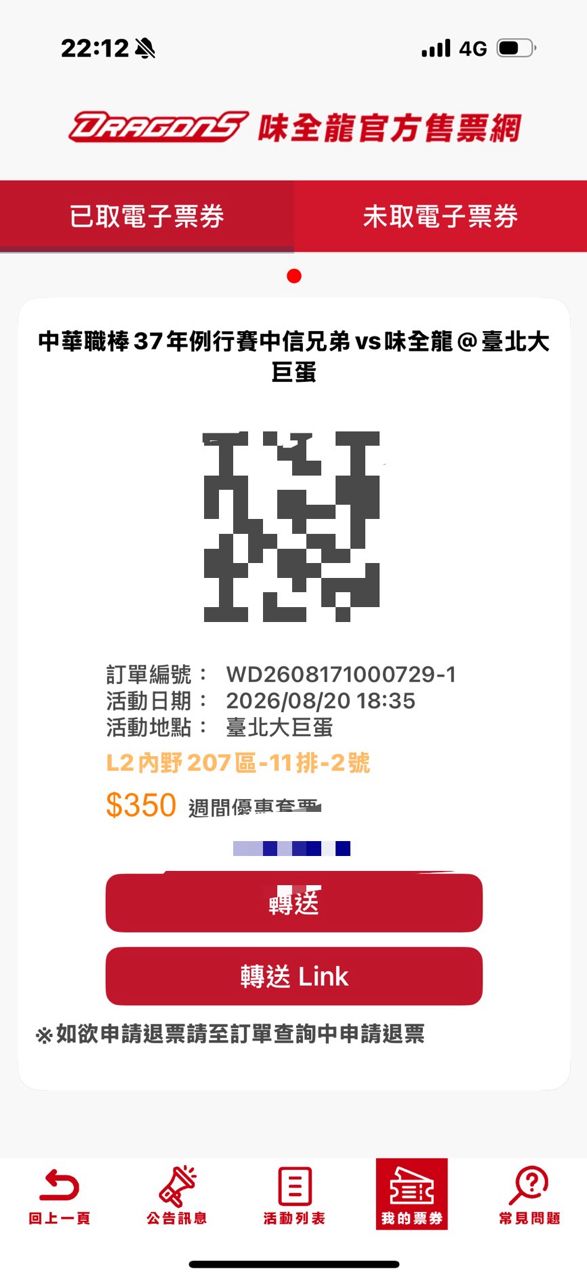Open the 活動列表 event list
Screen dimensions: 587x1280
pos(294,1194)
